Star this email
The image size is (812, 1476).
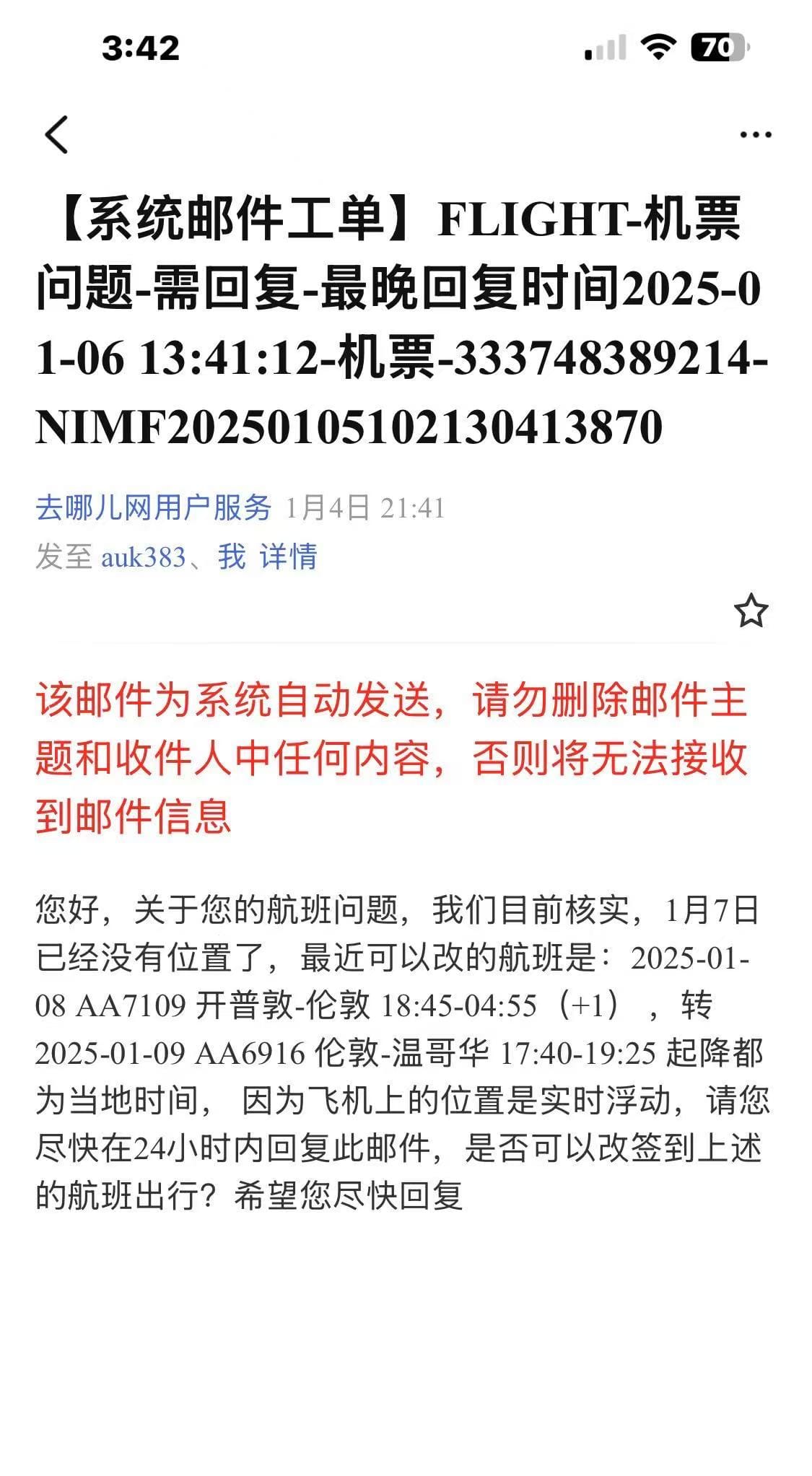click(751, 611)
